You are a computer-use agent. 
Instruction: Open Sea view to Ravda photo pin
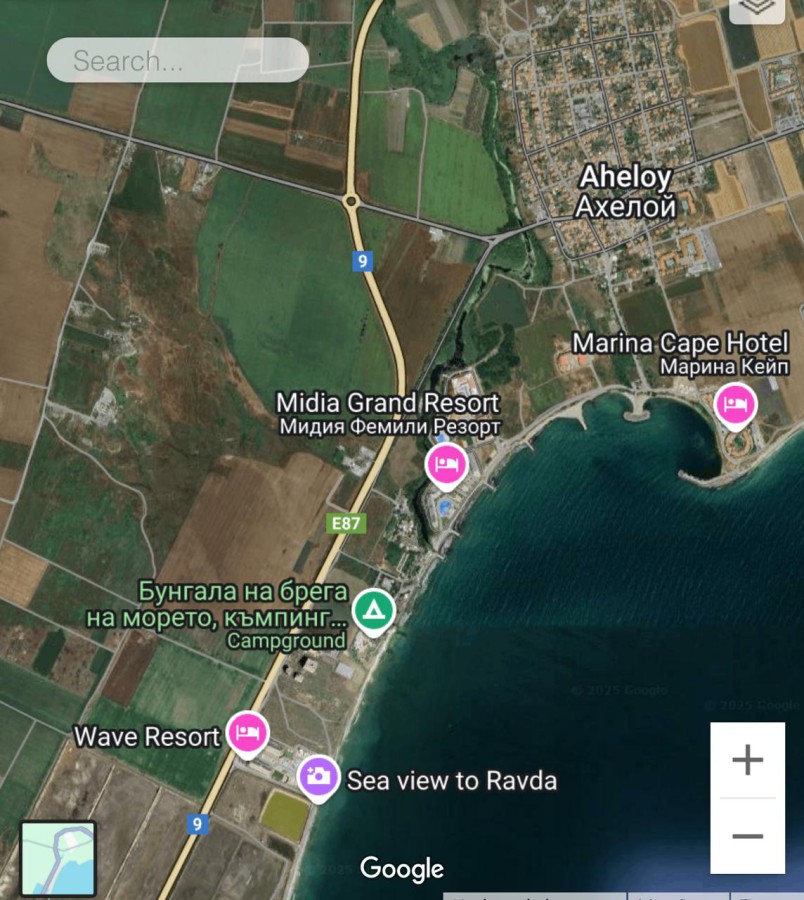[x=318, y=776]
